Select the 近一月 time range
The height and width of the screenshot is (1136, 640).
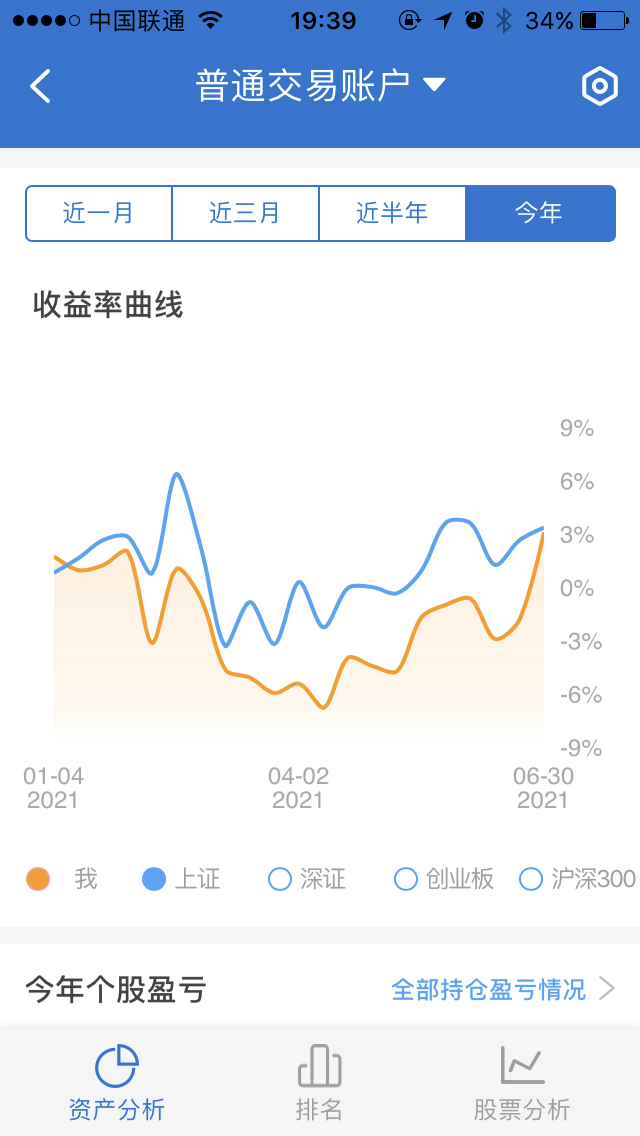(x=99, y=213)
